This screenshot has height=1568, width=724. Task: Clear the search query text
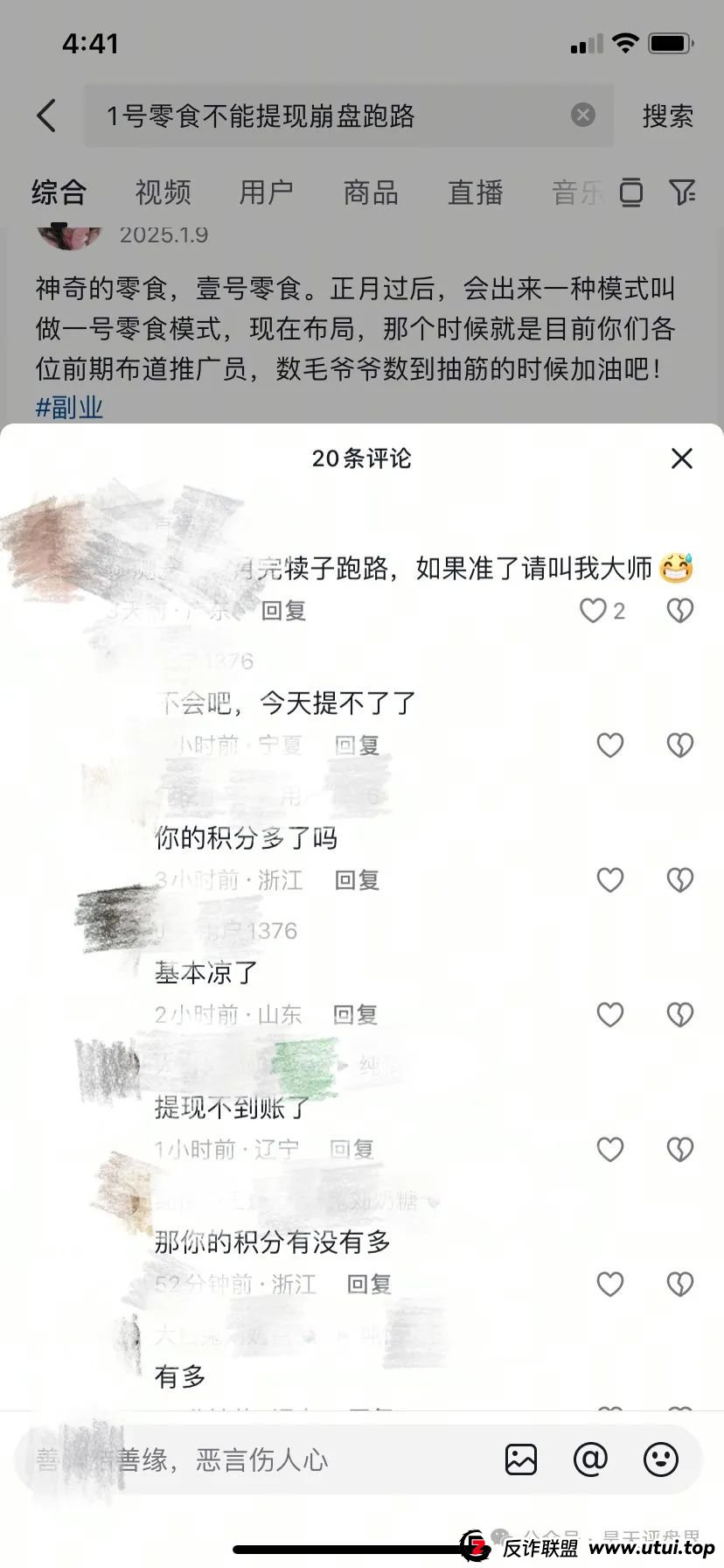coord(582,115)
